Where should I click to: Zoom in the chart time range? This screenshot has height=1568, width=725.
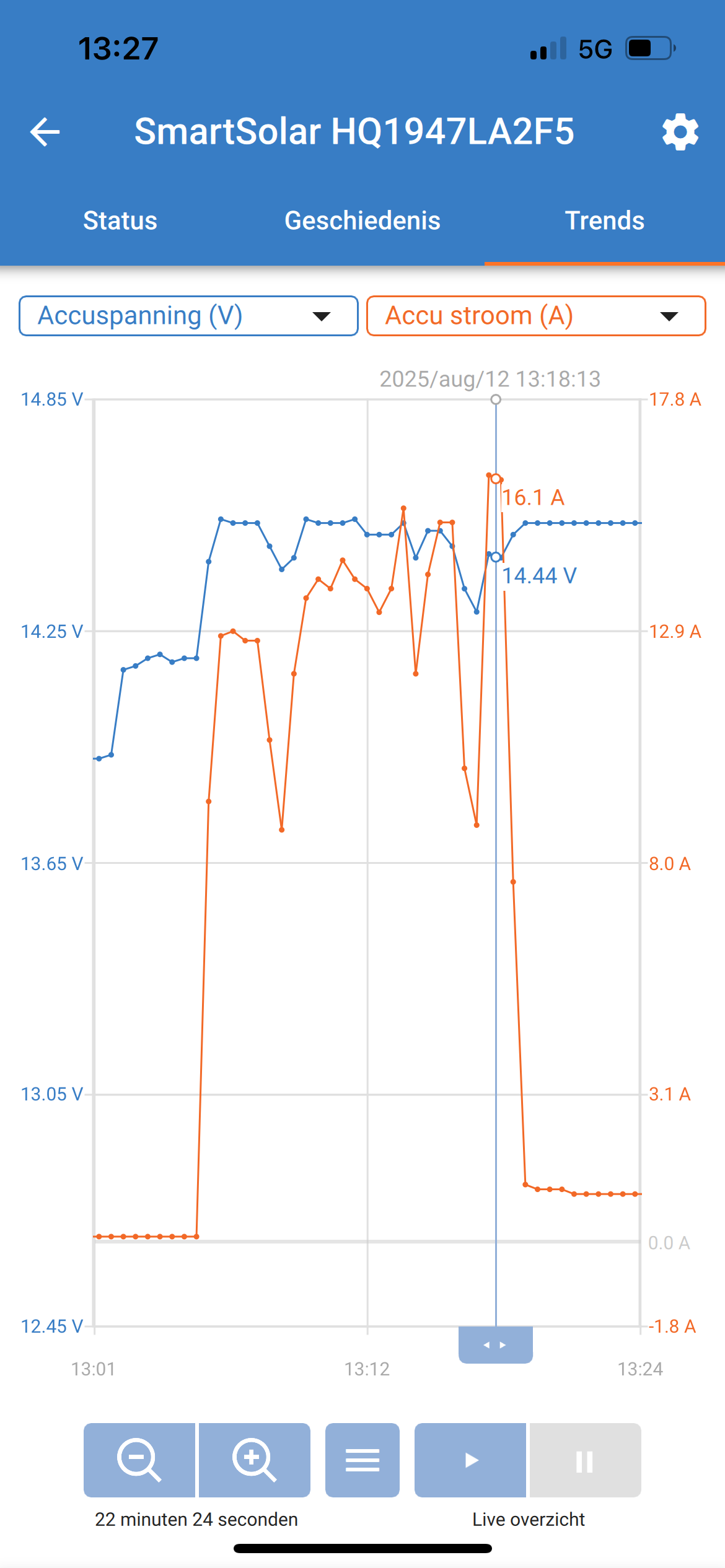(x=254, y=1460)
